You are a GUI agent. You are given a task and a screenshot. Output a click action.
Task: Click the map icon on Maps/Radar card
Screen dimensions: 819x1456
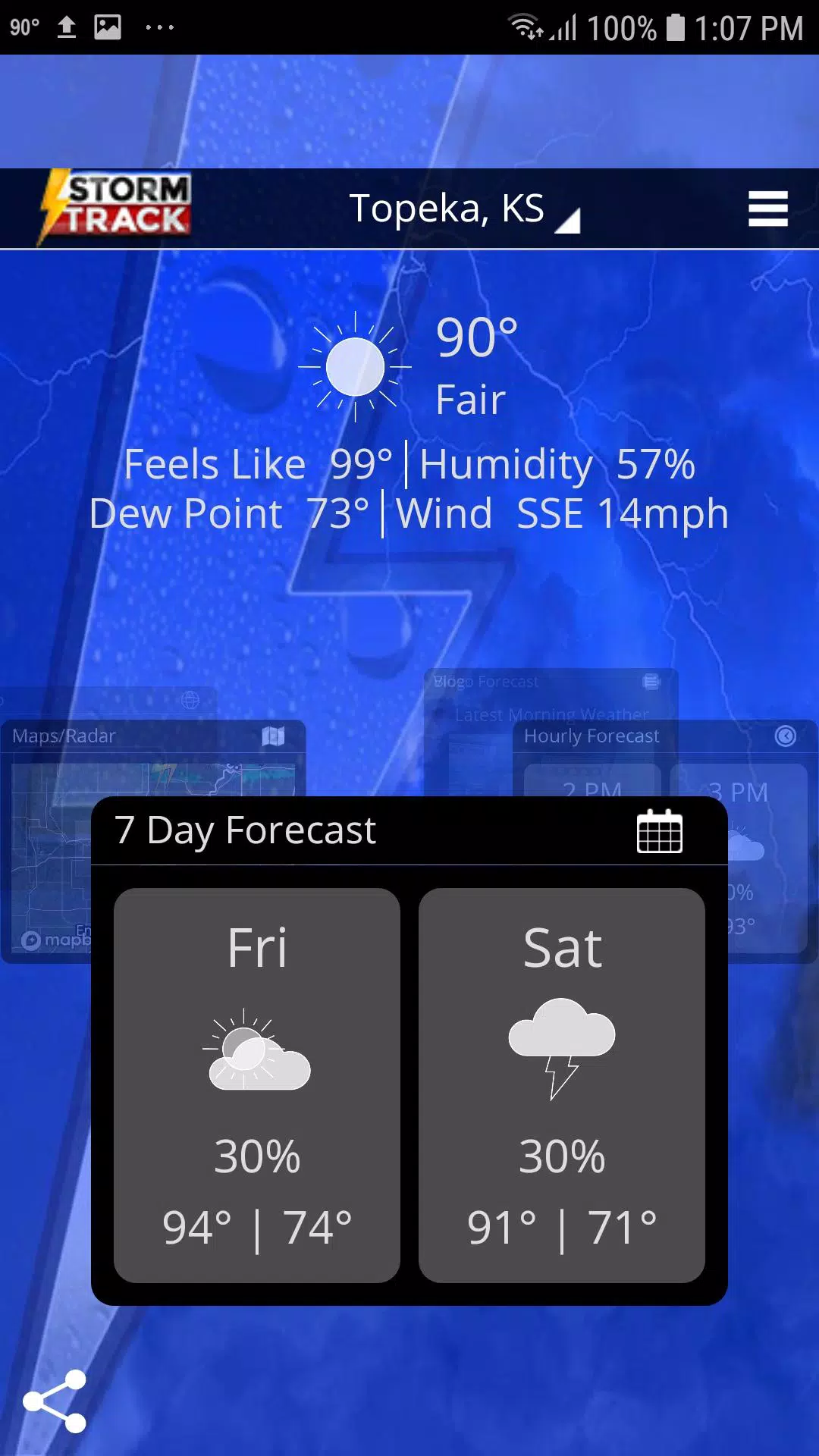tap(271, 734)
